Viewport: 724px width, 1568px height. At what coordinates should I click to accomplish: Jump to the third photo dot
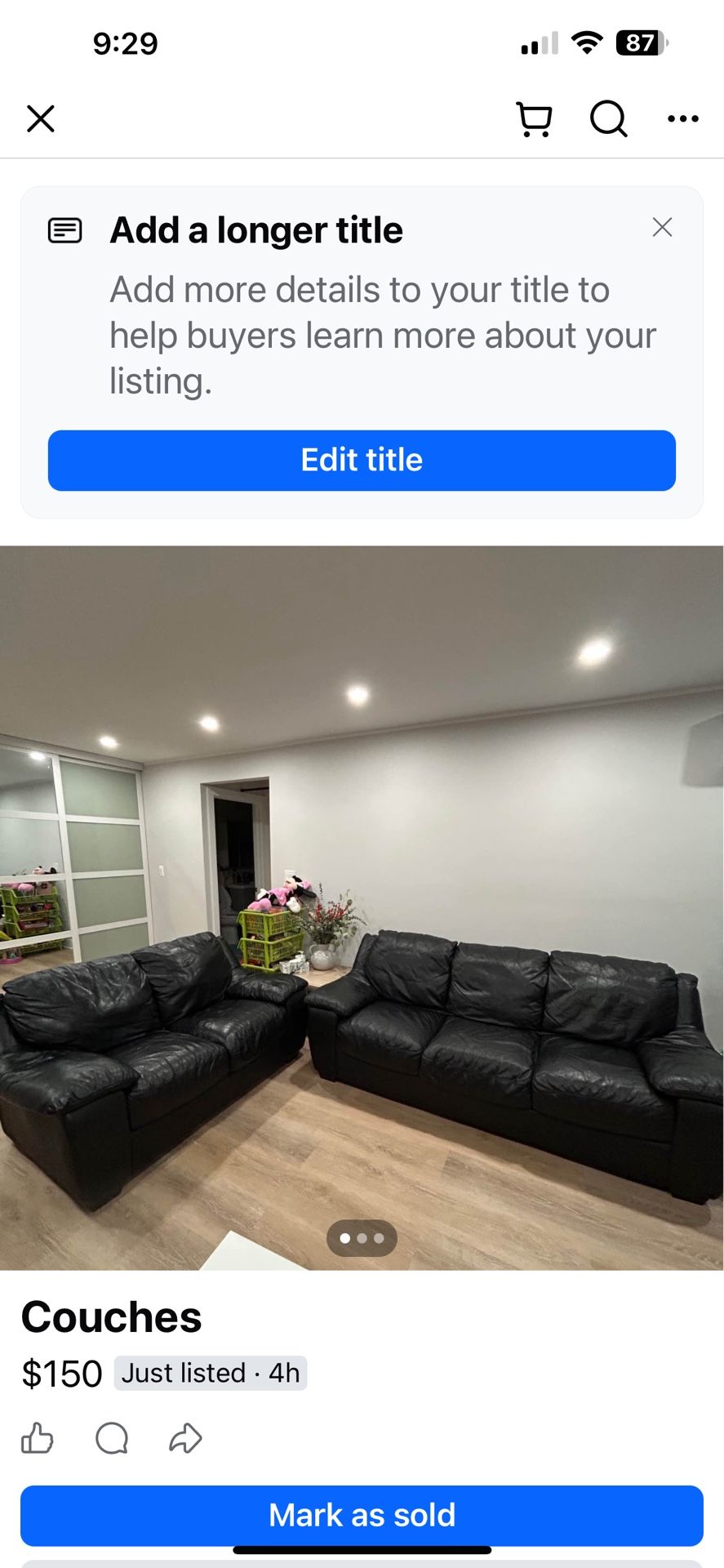378,1238
